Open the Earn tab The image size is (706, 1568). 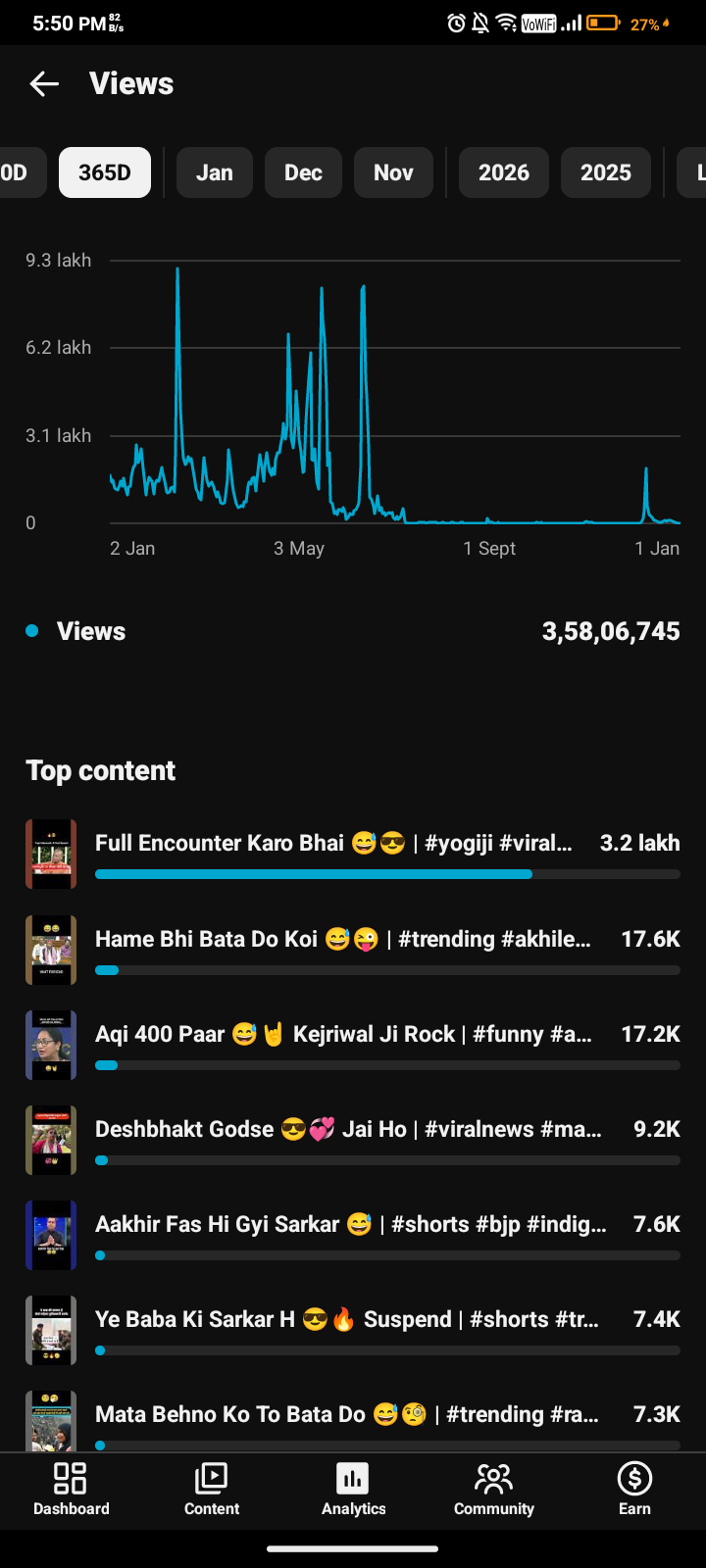click(x=634, y=1489)
